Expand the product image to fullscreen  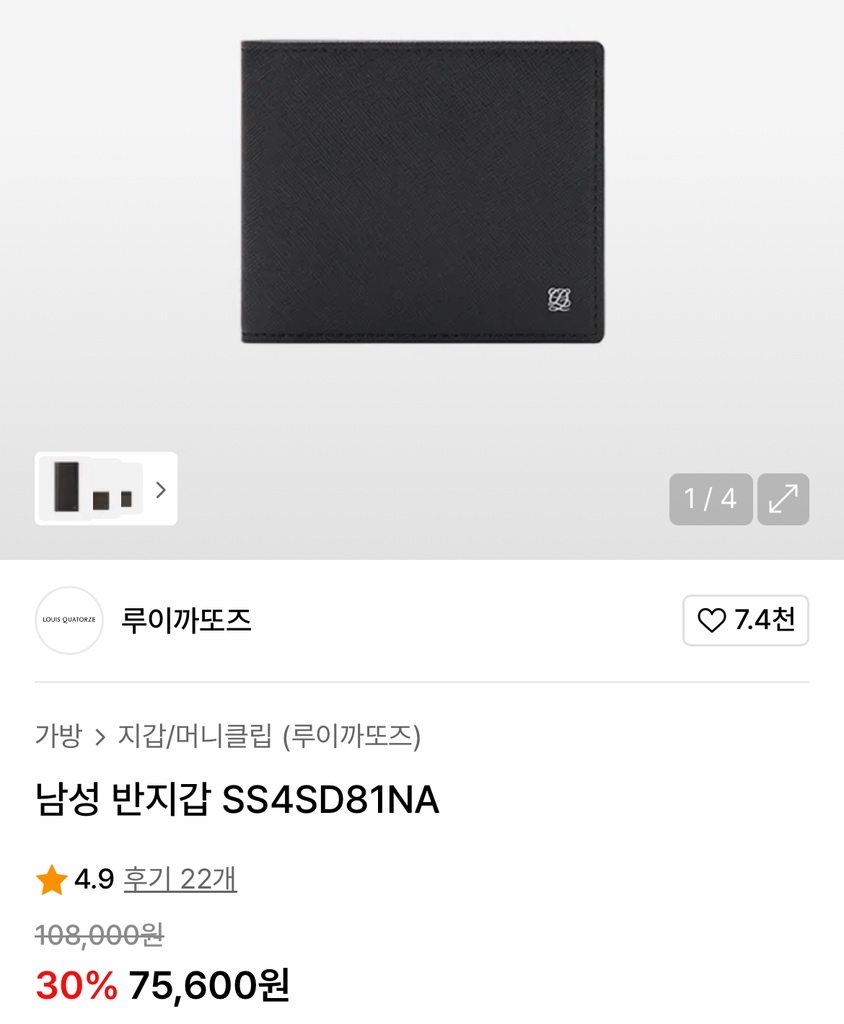(x=783, y=499)
